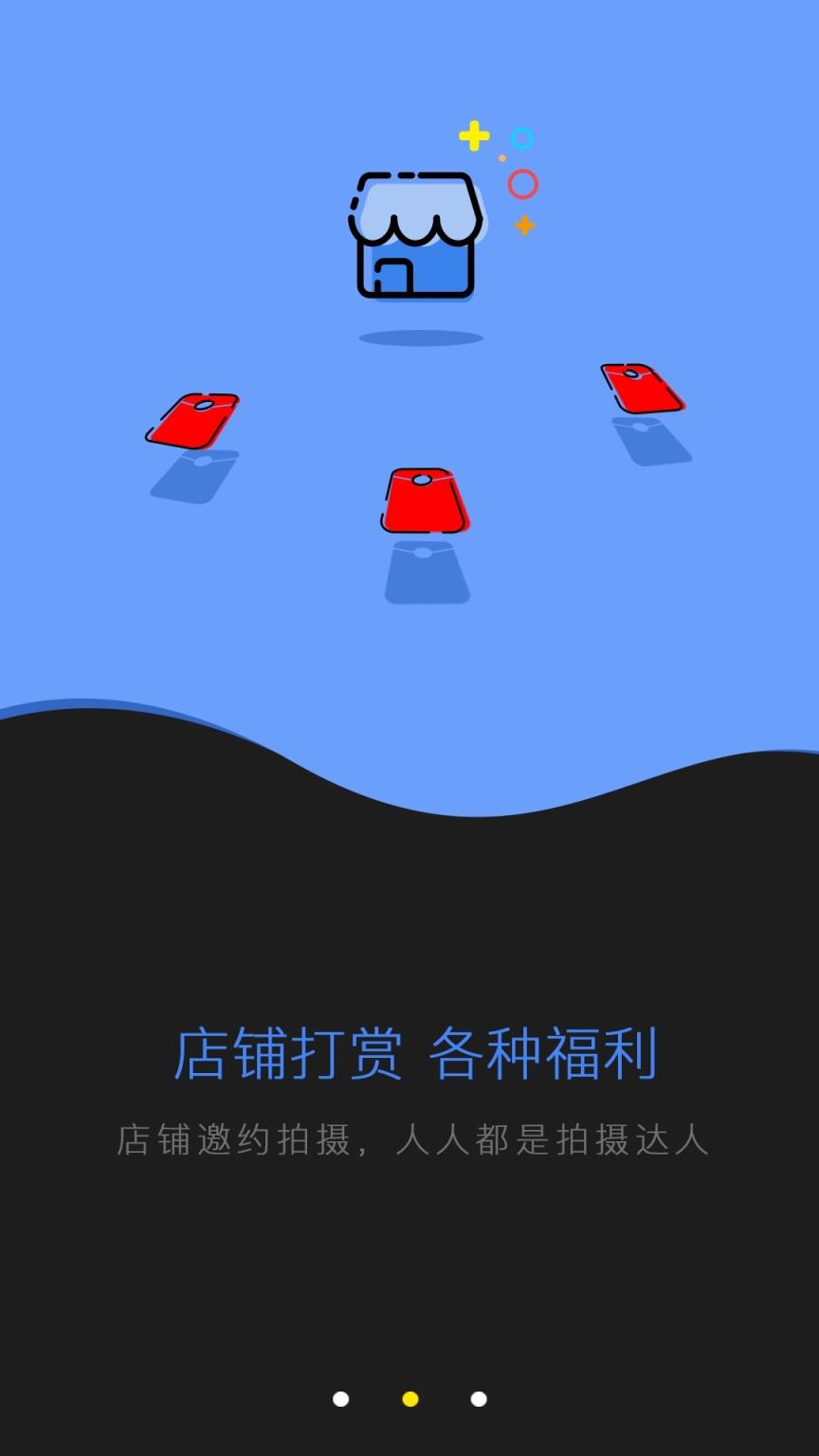Select the active yellow pagination dot
This screenshot has width=819, height=1456.
coord(409,1398)
